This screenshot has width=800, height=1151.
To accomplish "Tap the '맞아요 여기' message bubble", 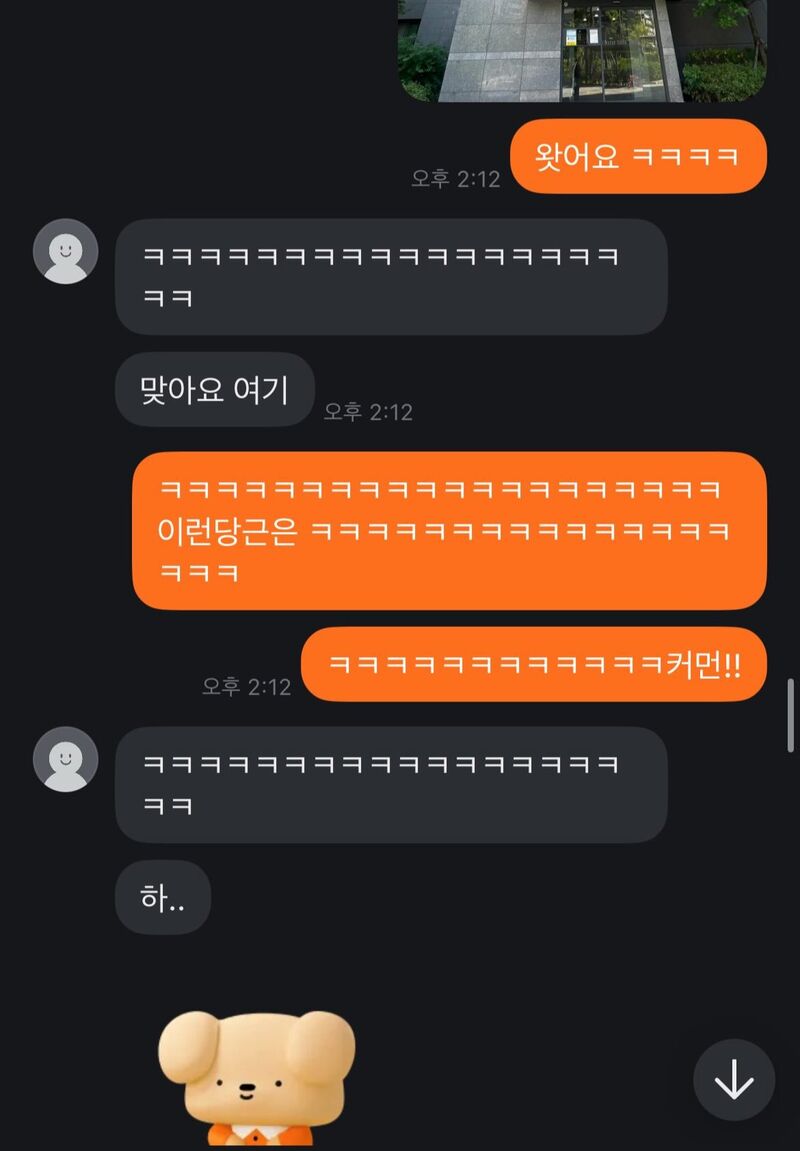I will pos(214,390).
